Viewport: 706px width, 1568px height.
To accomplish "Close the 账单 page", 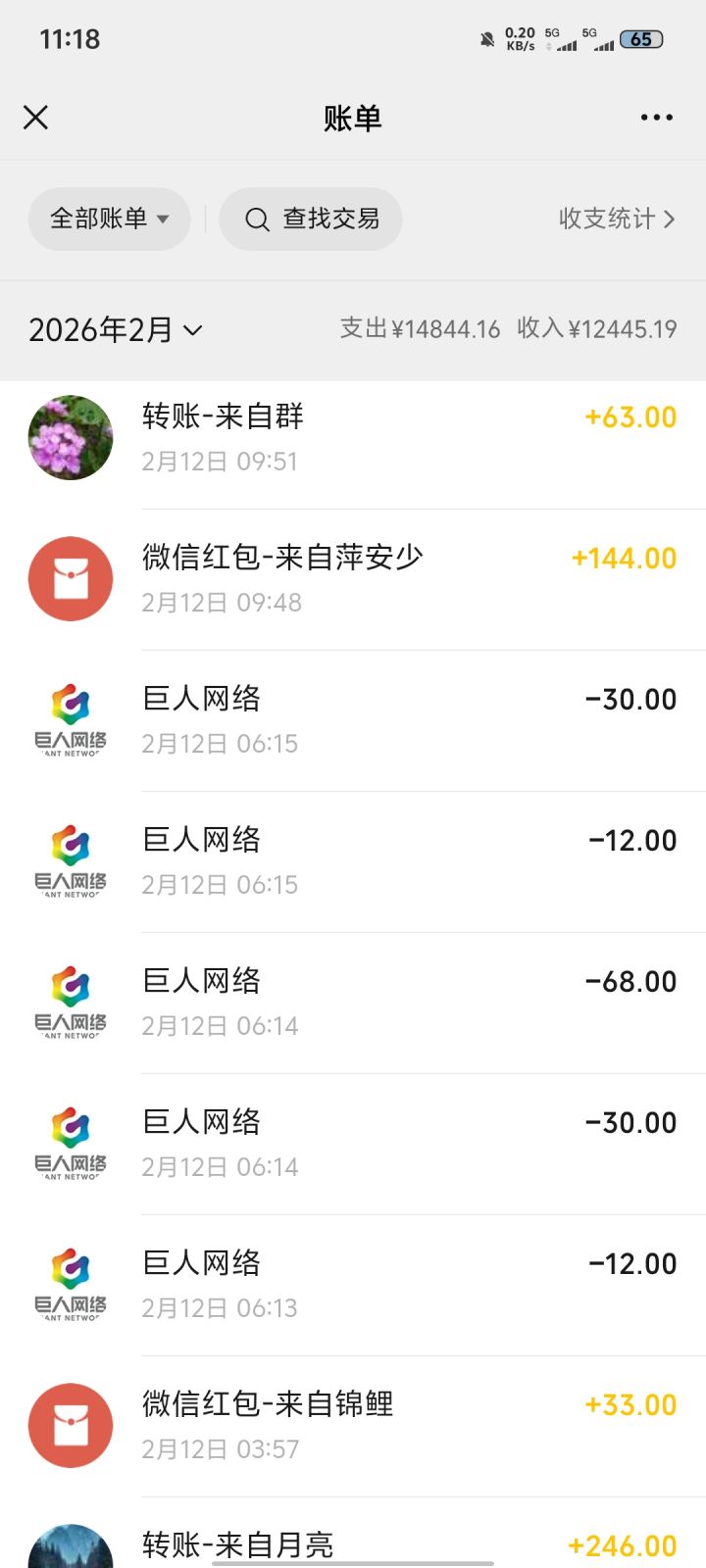I will click(35, 118).
